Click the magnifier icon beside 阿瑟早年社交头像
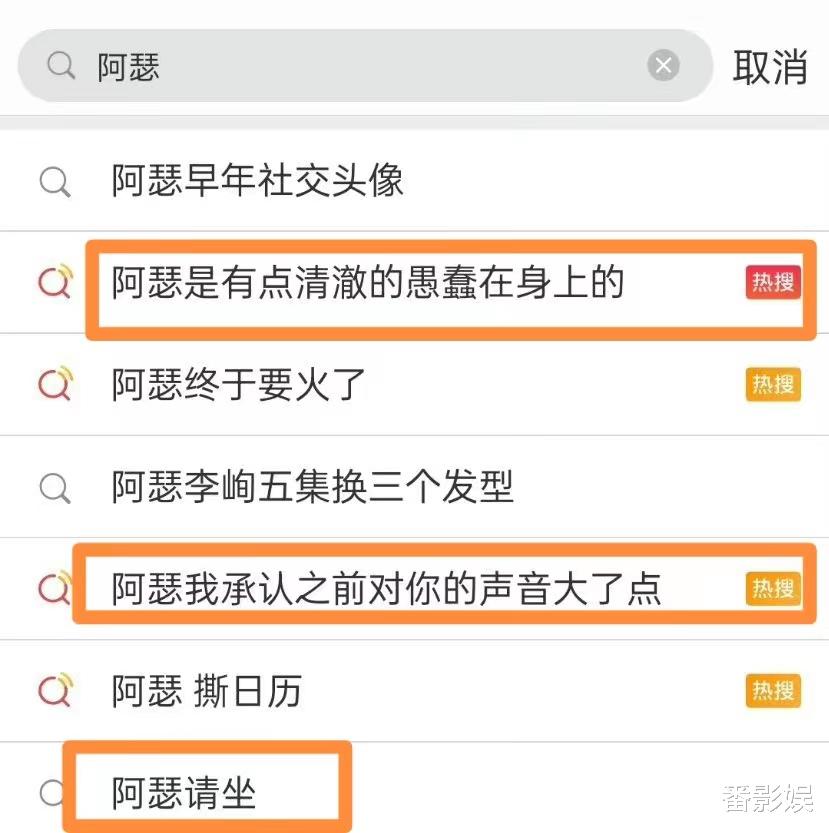The image size is (829, 833). click(55, 182)
